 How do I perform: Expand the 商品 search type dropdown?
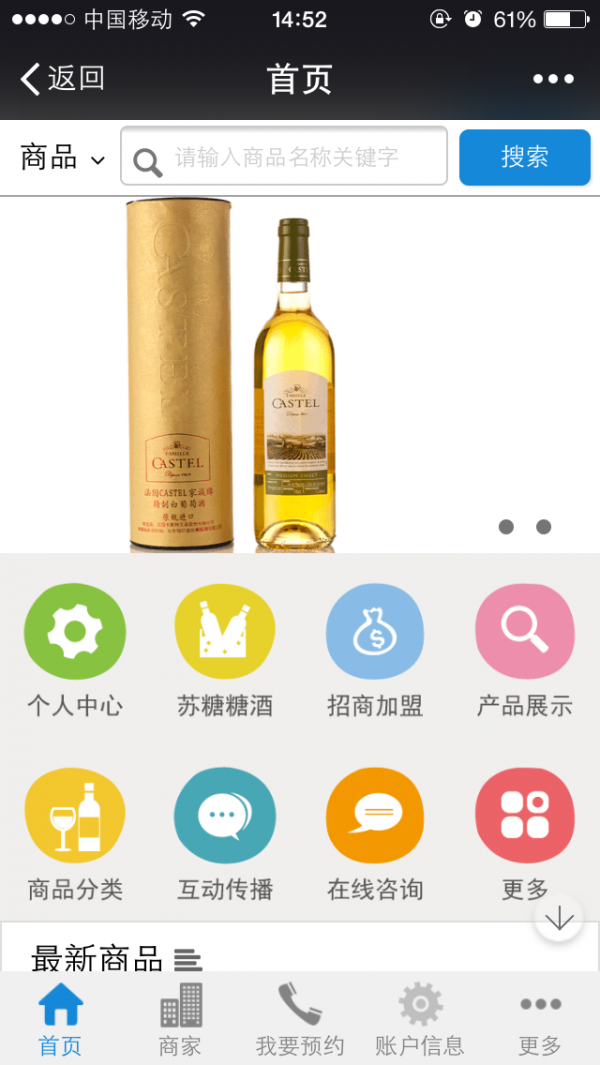click(x=62, y=158)
